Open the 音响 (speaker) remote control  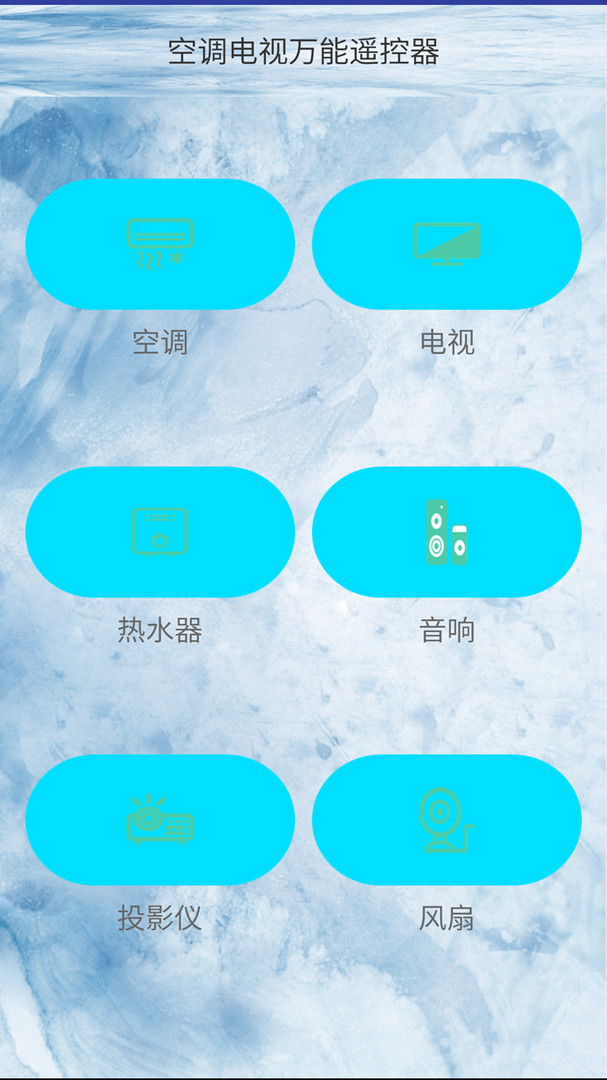[447, 532]
